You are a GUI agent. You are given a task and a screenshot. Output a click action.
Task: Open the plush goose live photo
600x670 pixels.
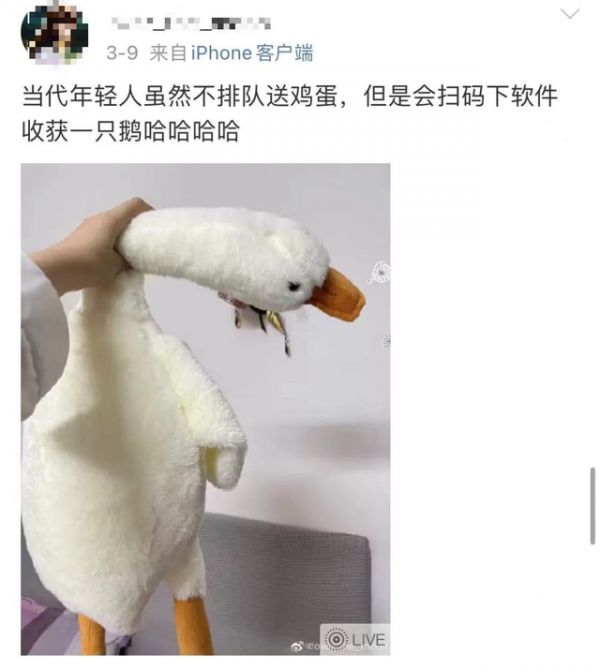(205, 410)
